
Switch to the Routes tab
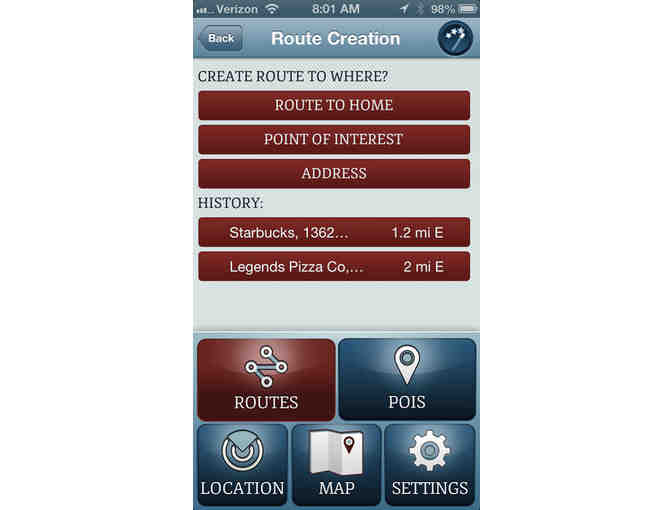point(266,379)
